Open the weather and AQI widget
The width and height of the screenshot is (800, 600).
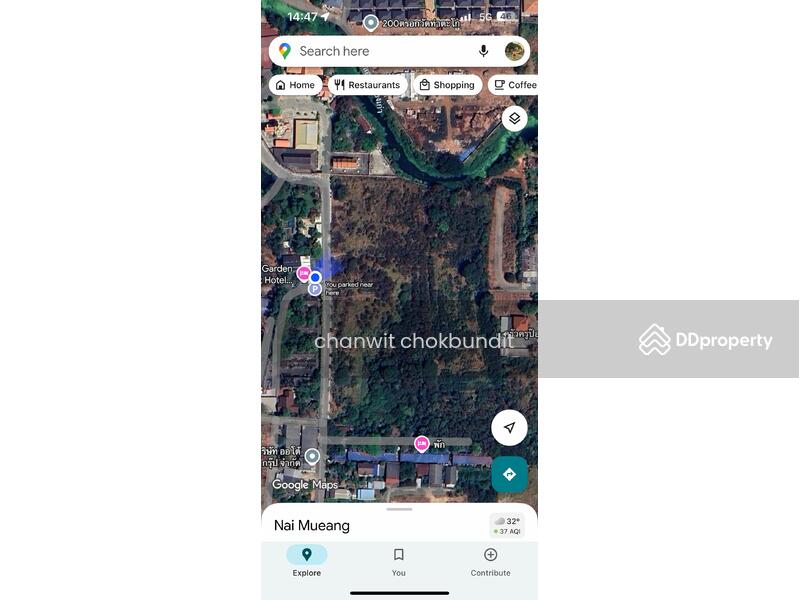pyautogui.click(x=507, y=526)
